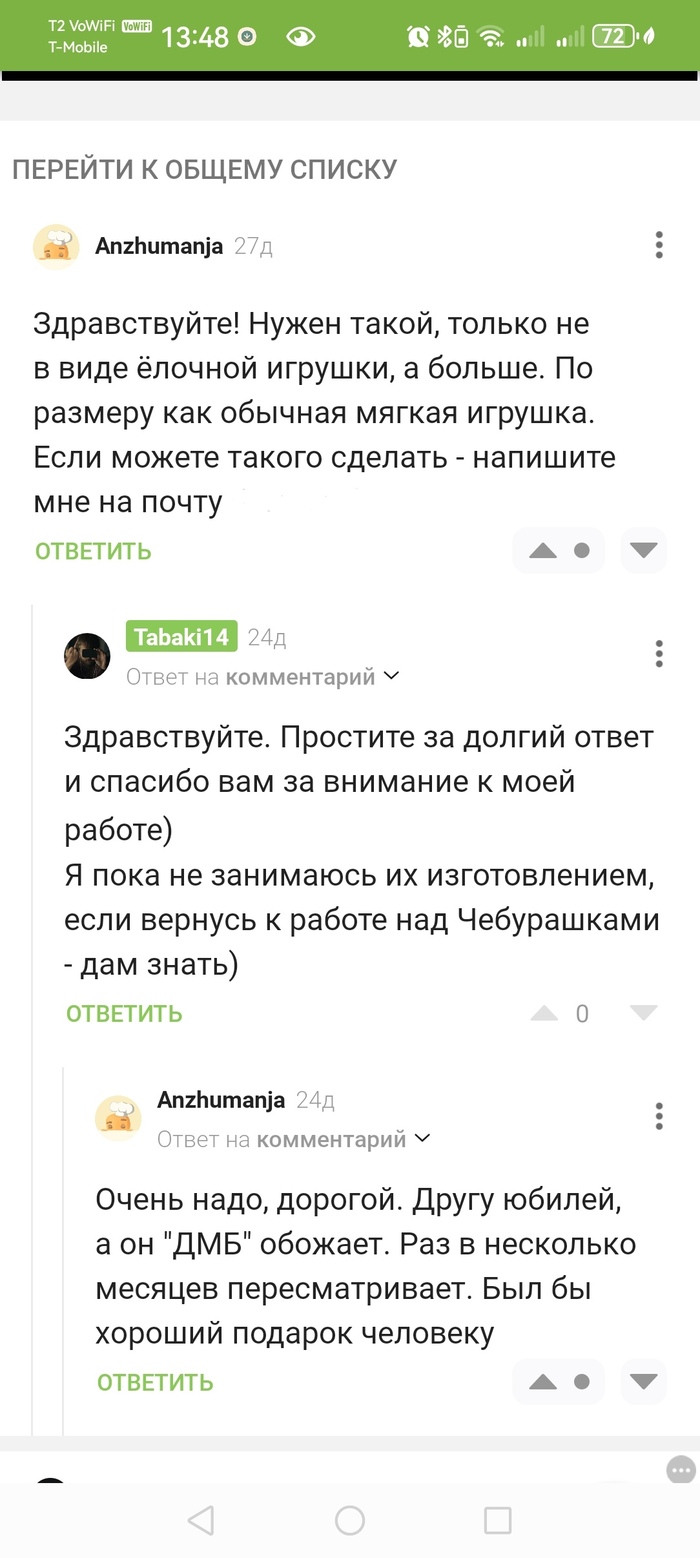
Task: Open overflow menu on Tabaki14's comment
Action: [x=658, y=654]
